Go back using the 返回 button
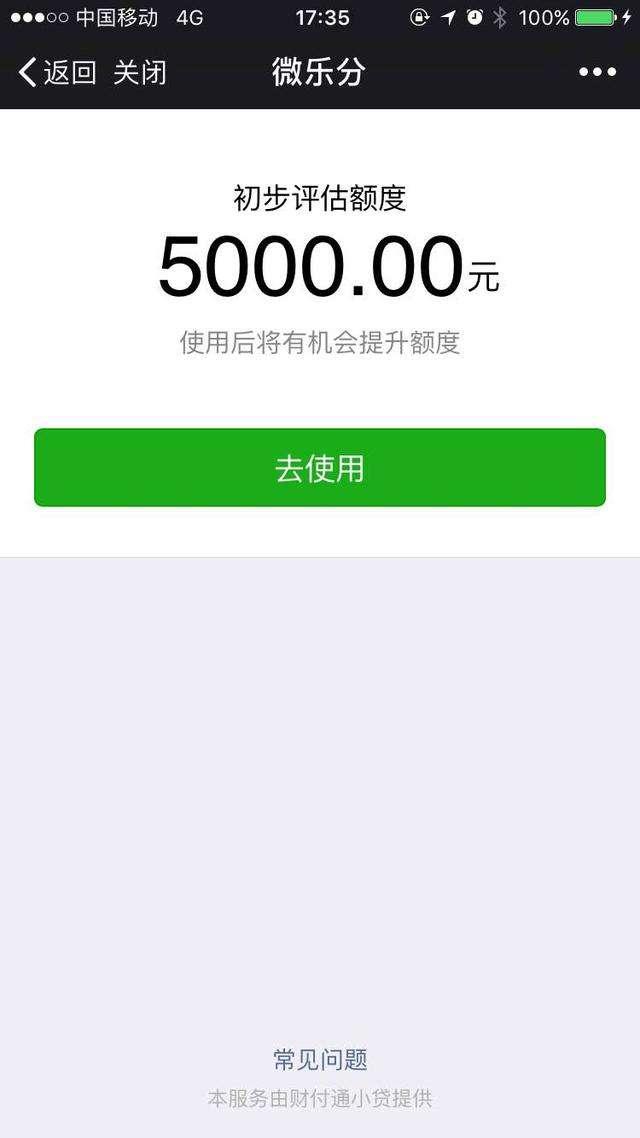Viewport: 640px width, 1138px height. (x=57, y=73)
